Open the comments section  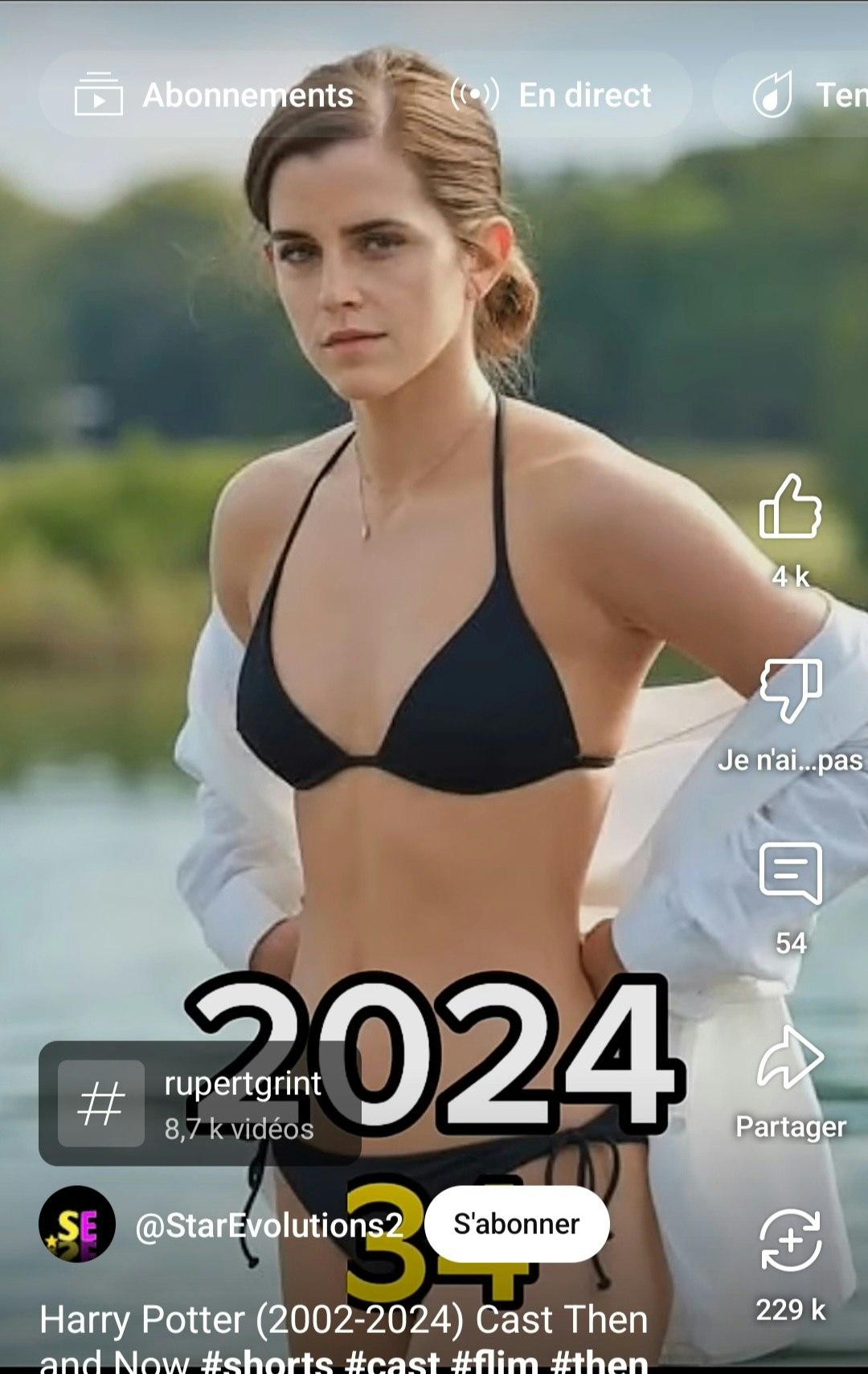point(790,874)
